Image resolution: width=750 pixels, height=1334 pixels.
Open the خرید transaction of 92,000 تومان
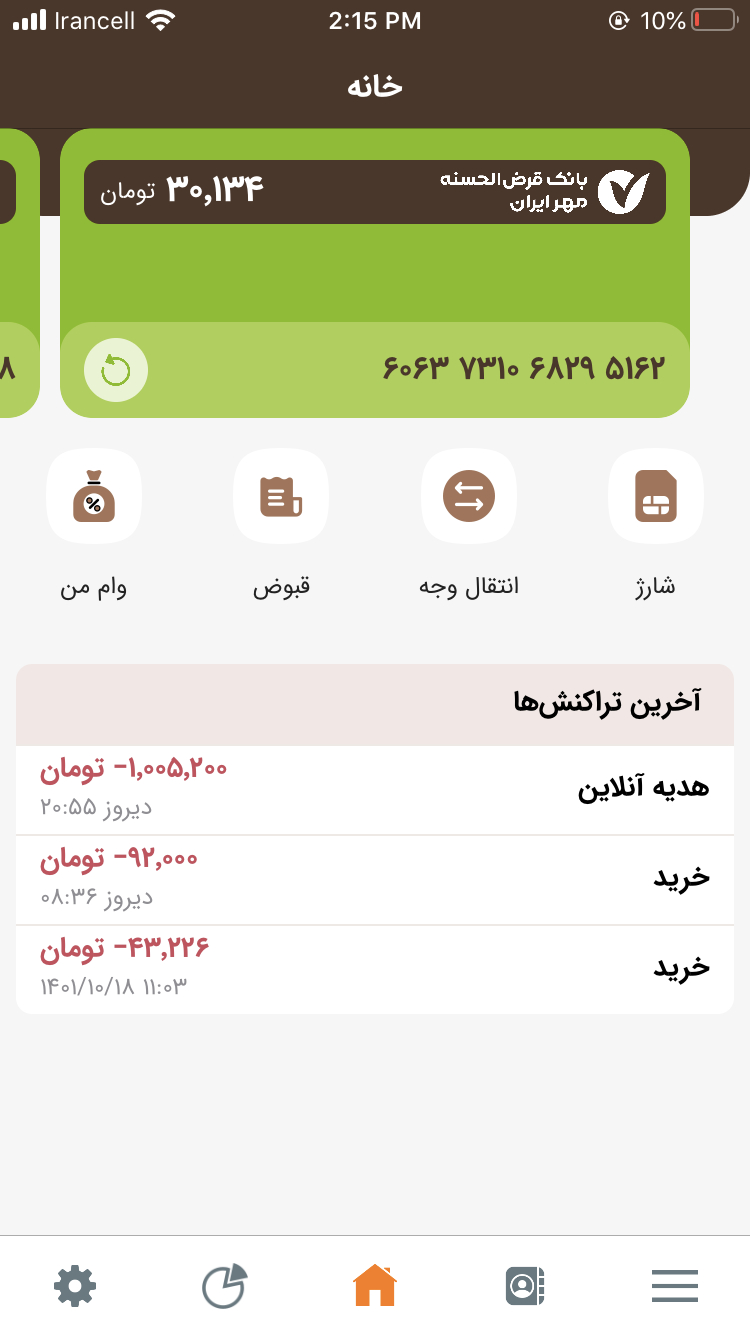[375, 880]
